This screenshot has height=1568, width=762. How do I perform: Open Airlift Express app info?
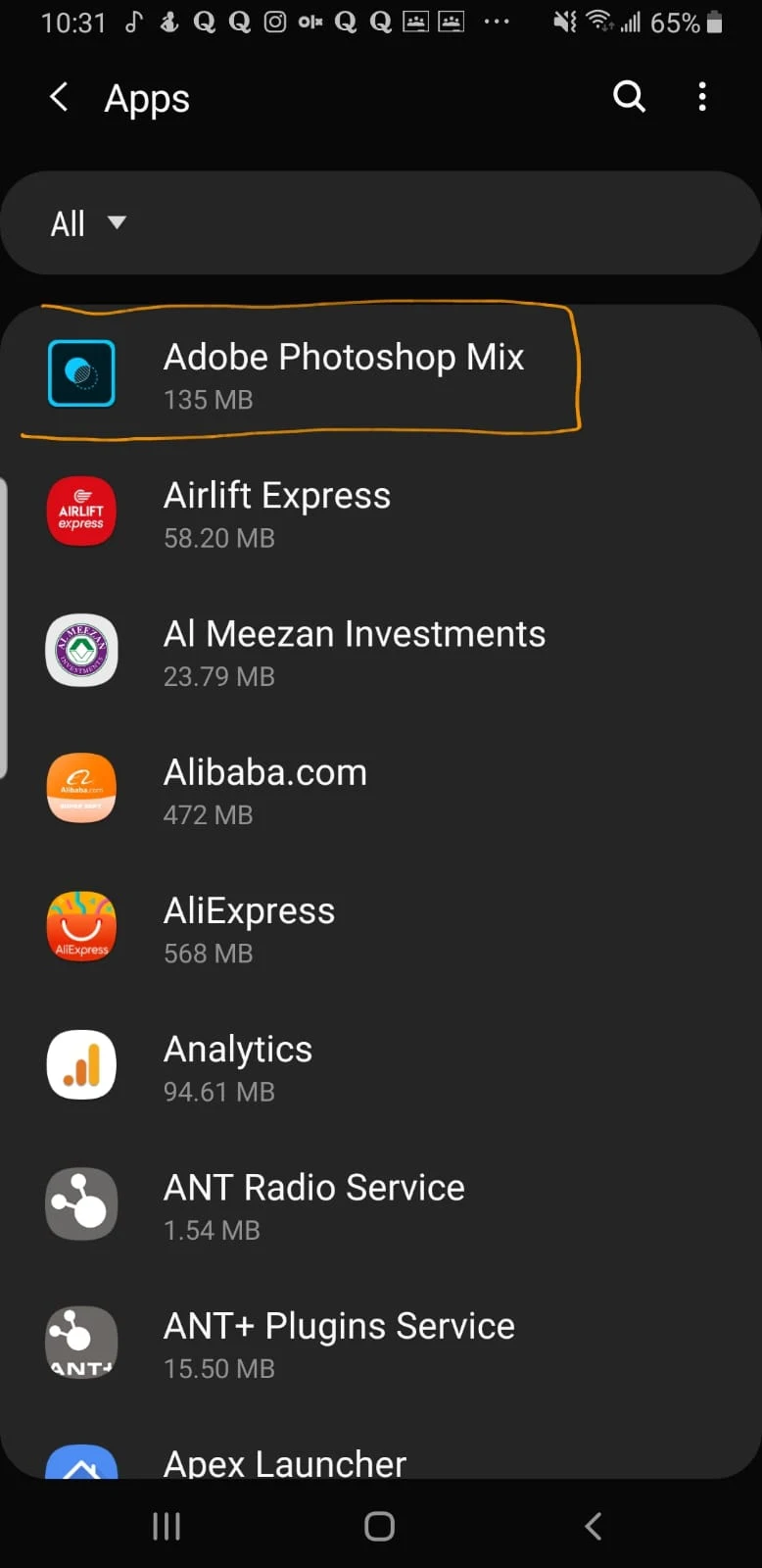coord(381,513)
